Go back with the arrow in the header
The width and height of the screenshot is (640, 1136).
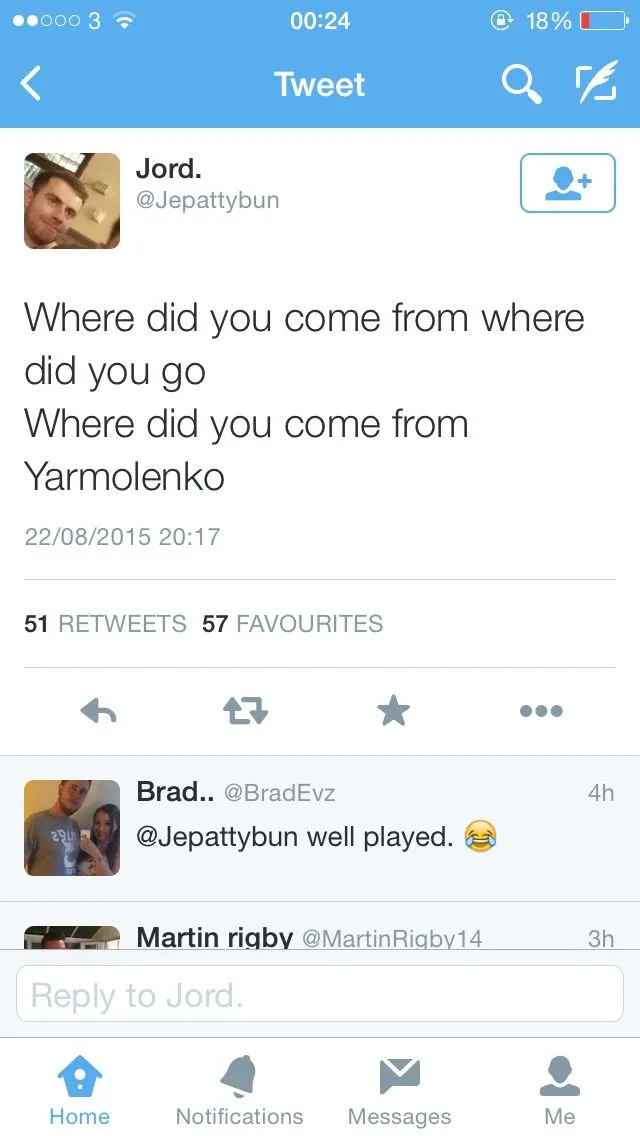(x=32, y=85)
